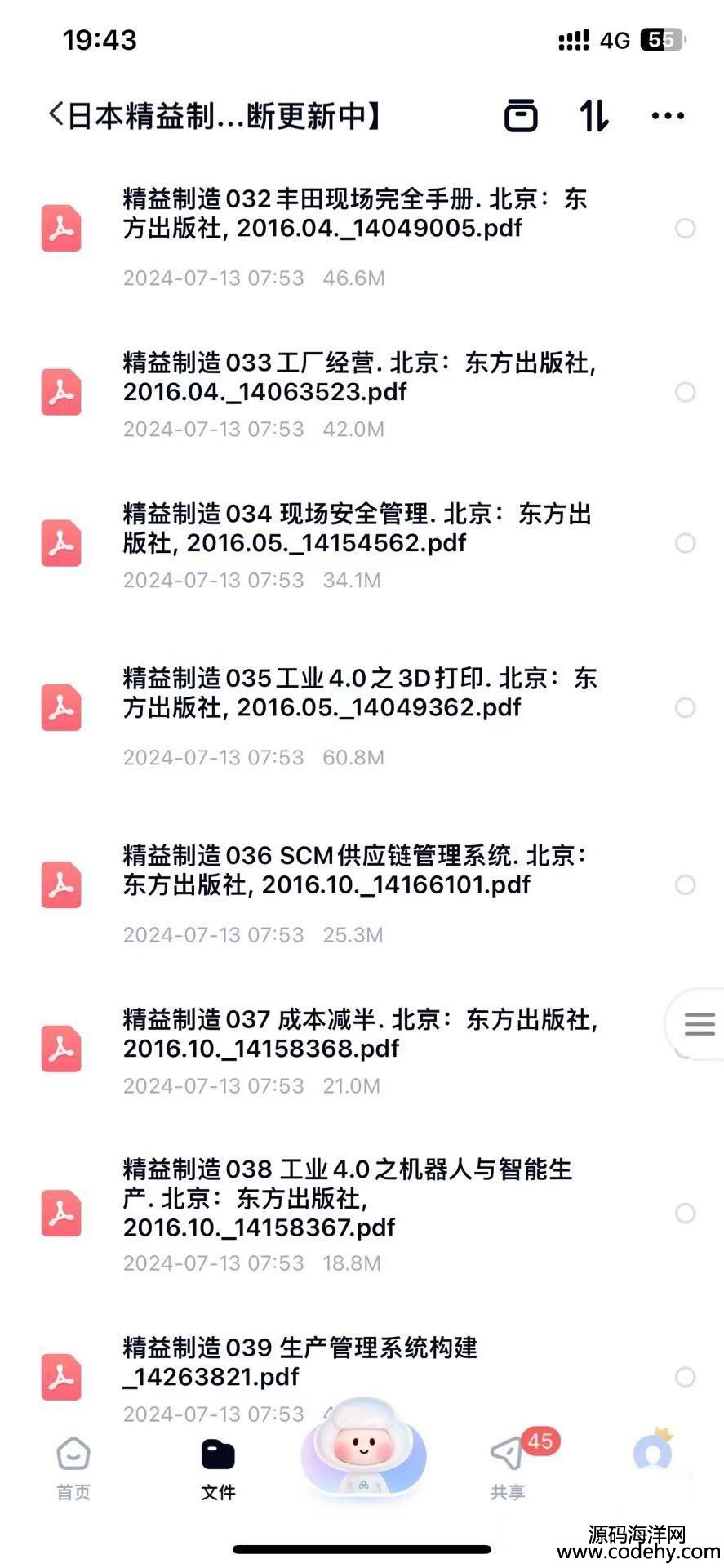
Task: Open 精益制造032 丰田现场完全手册 PDF
Action: tap(355, 213)
